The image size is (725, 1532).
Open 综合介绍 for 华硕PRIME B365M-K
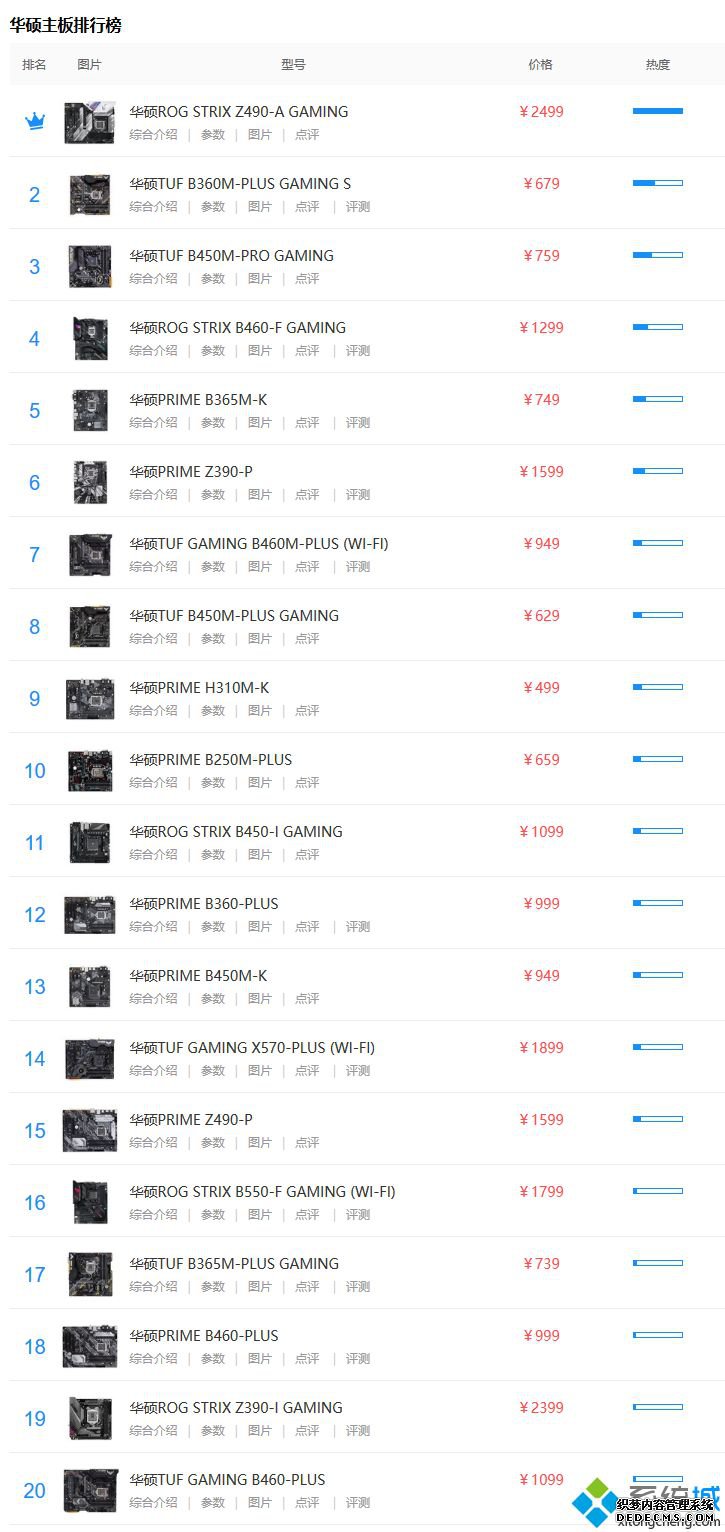tap(153, 423)
